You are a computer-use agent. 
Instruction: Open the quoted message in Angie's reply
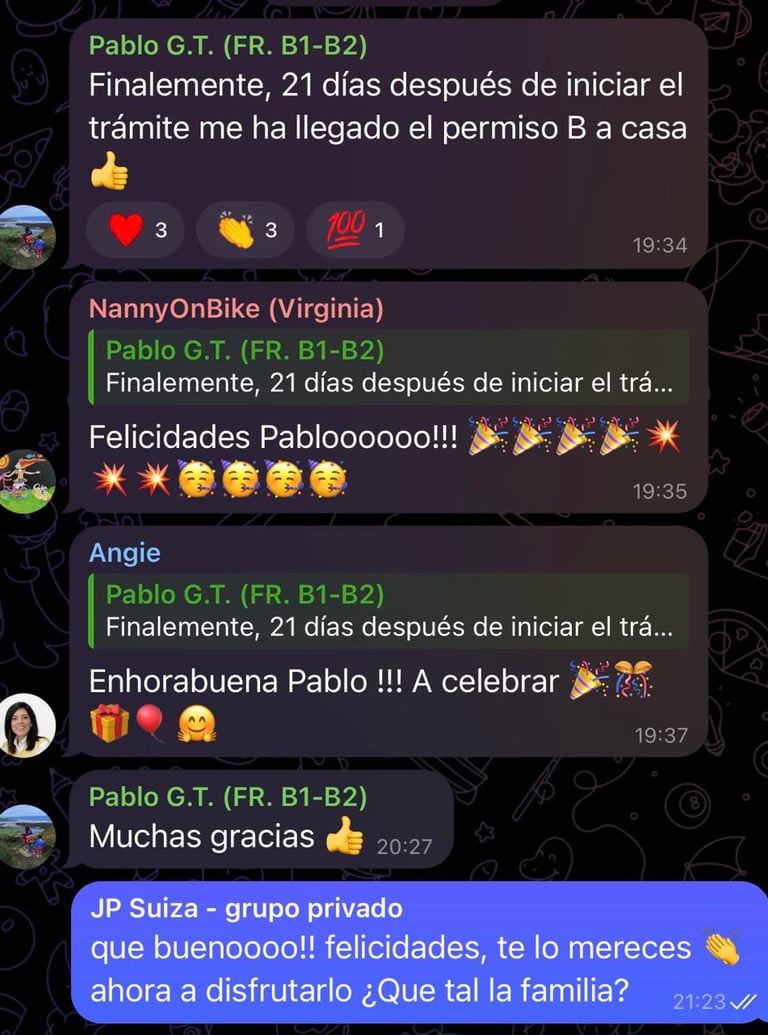tap(388, 611)
